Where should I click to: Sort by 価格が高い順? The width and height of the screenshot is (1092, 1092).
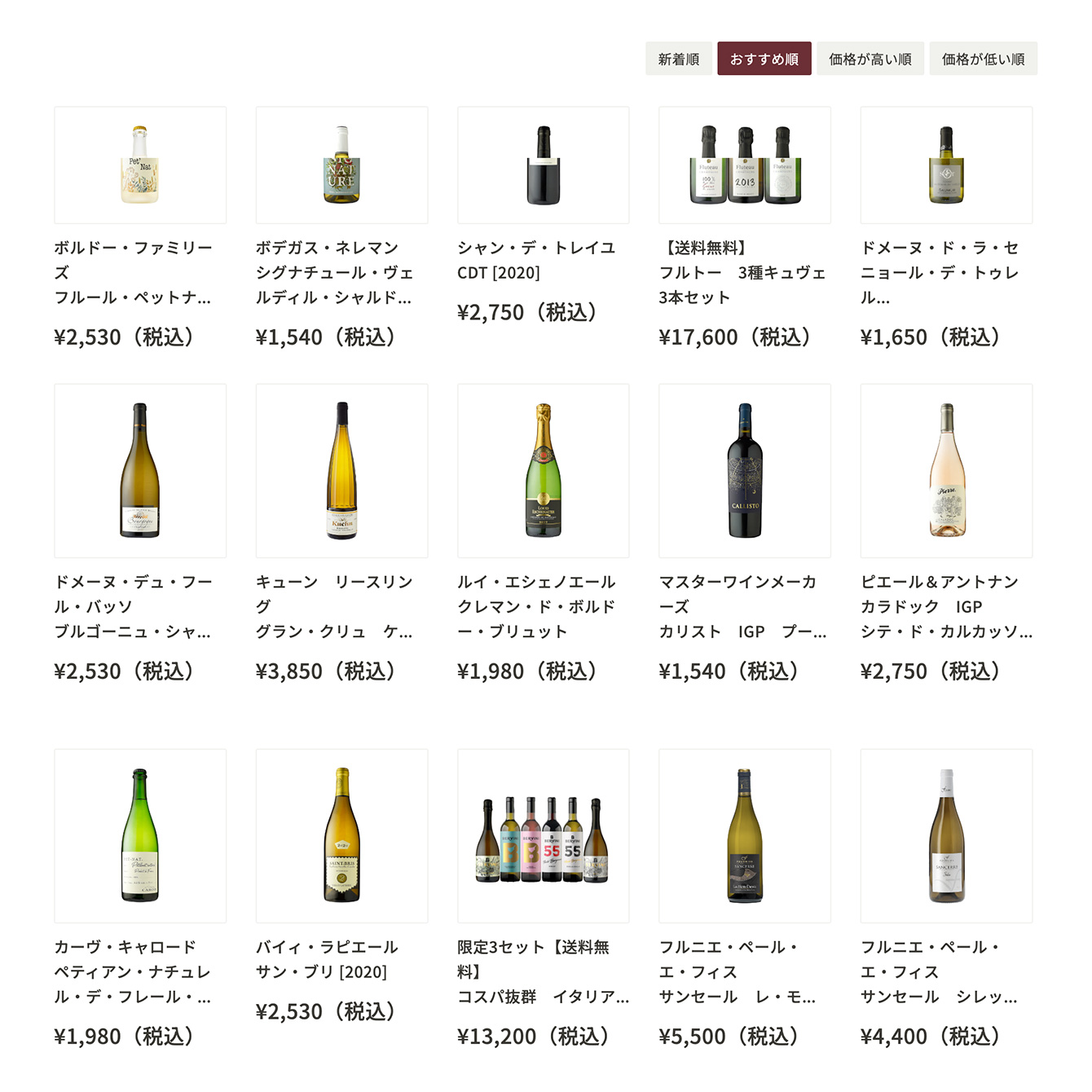870,59
